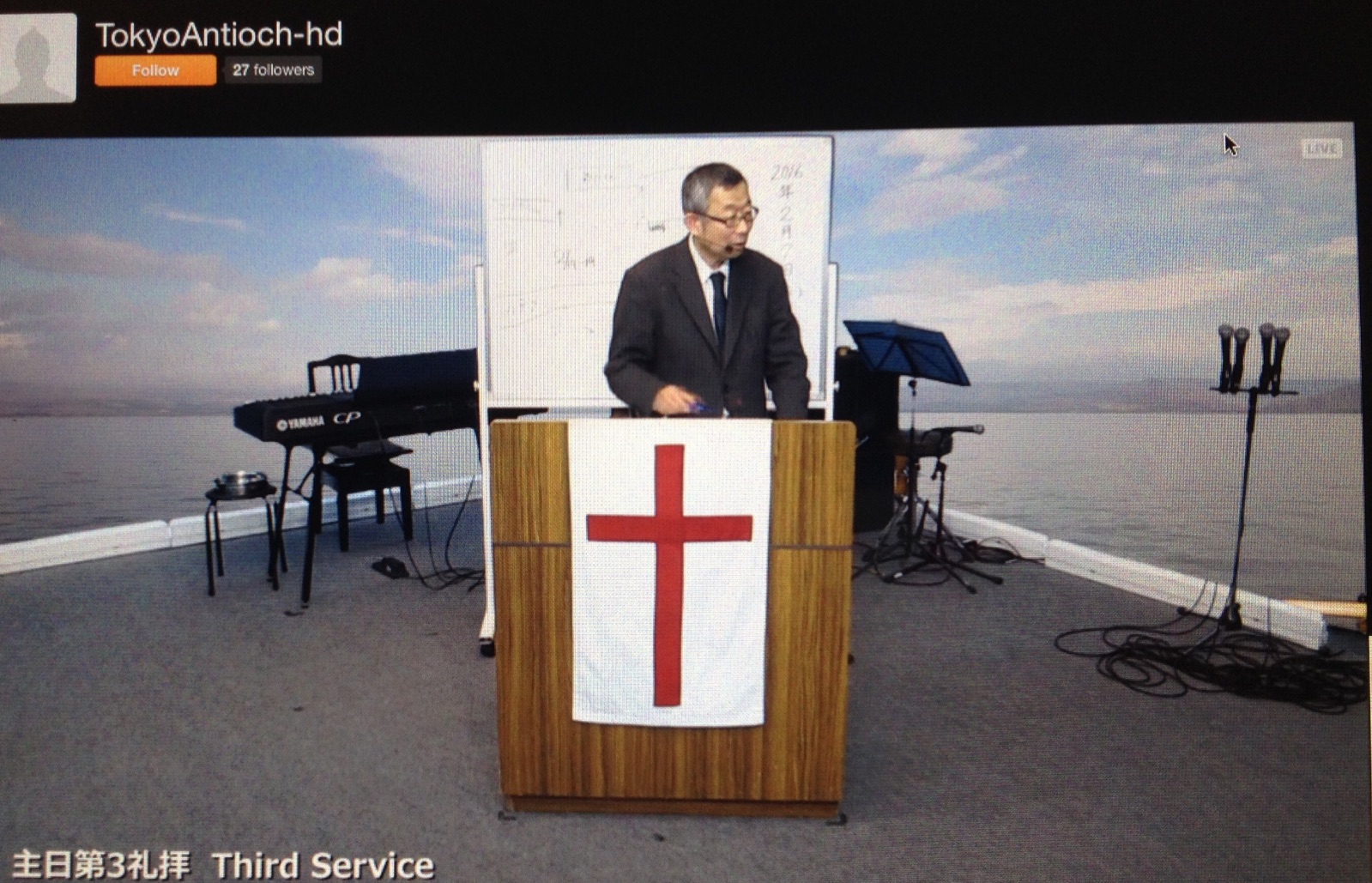Open the TokyoAntioch-hd channel profile picture
Screen dimensions: 1372x883
coord(38,57)
